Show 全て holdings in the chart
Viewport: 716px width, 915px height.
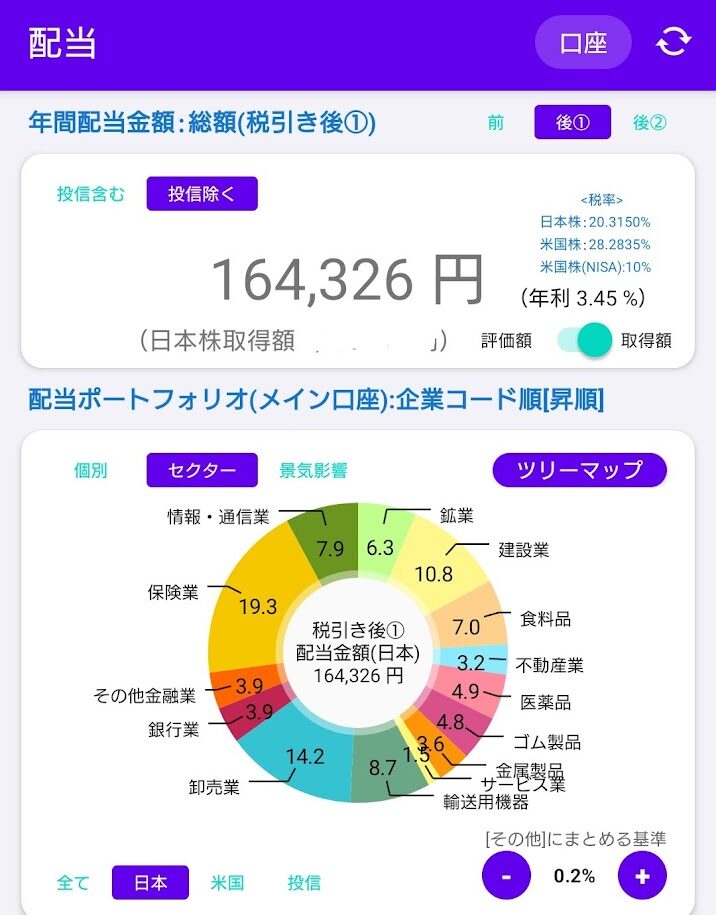point(73,883)
